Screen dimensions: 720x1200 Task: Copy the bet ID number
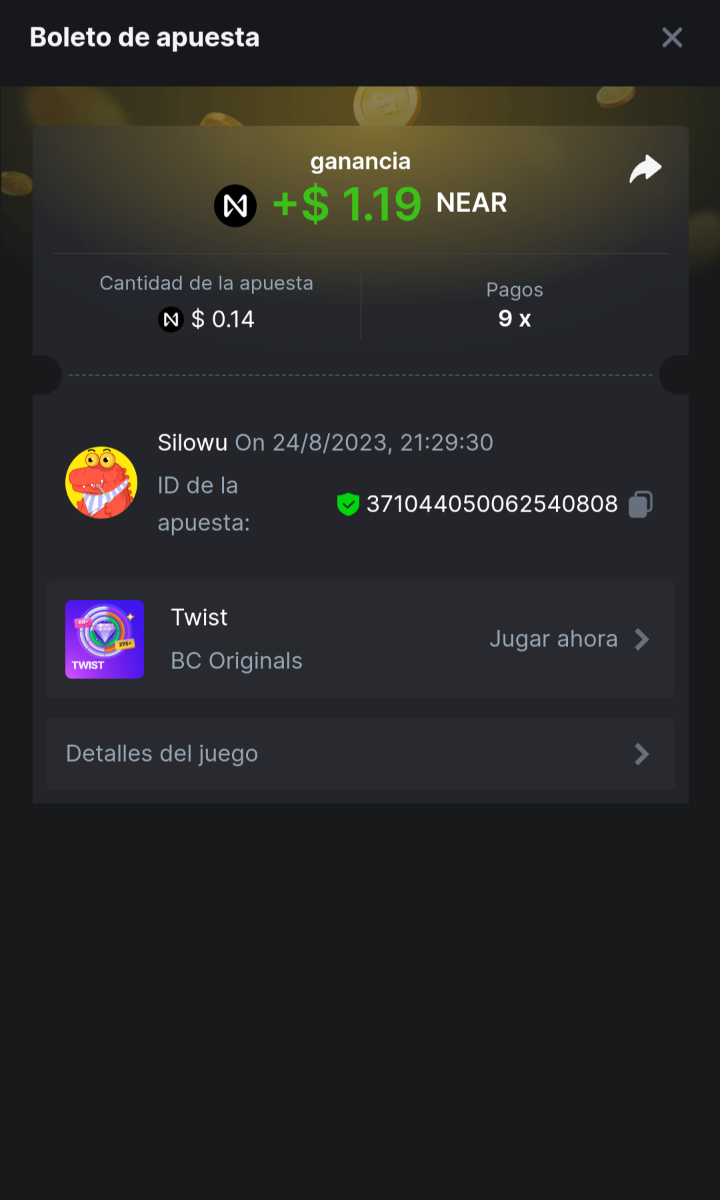click(640, 504)
